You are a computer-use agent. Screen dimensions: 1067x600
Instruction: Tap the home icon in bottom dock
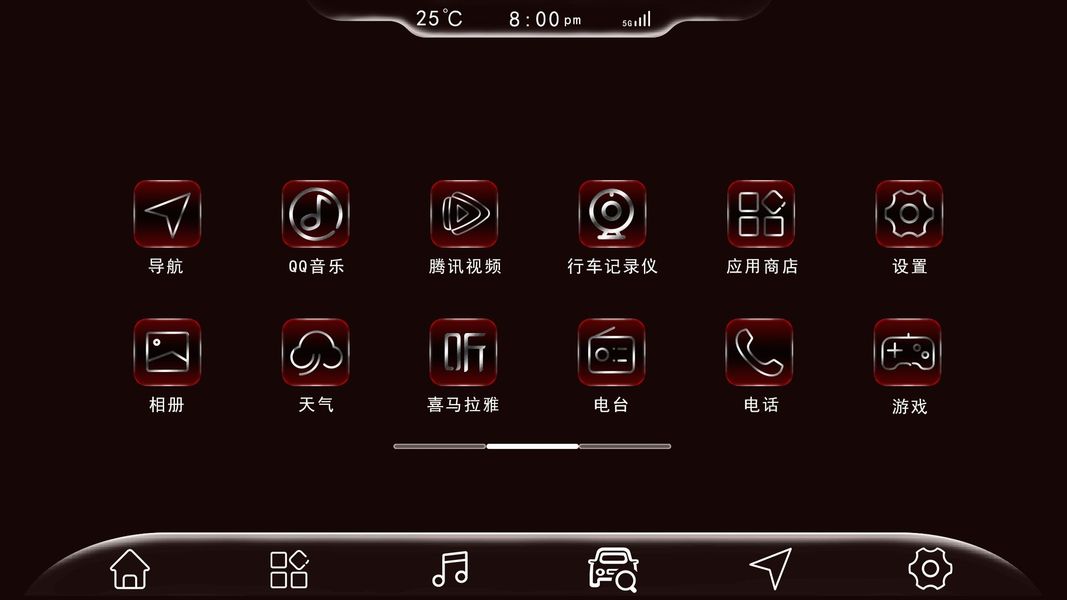coord(129,569)
